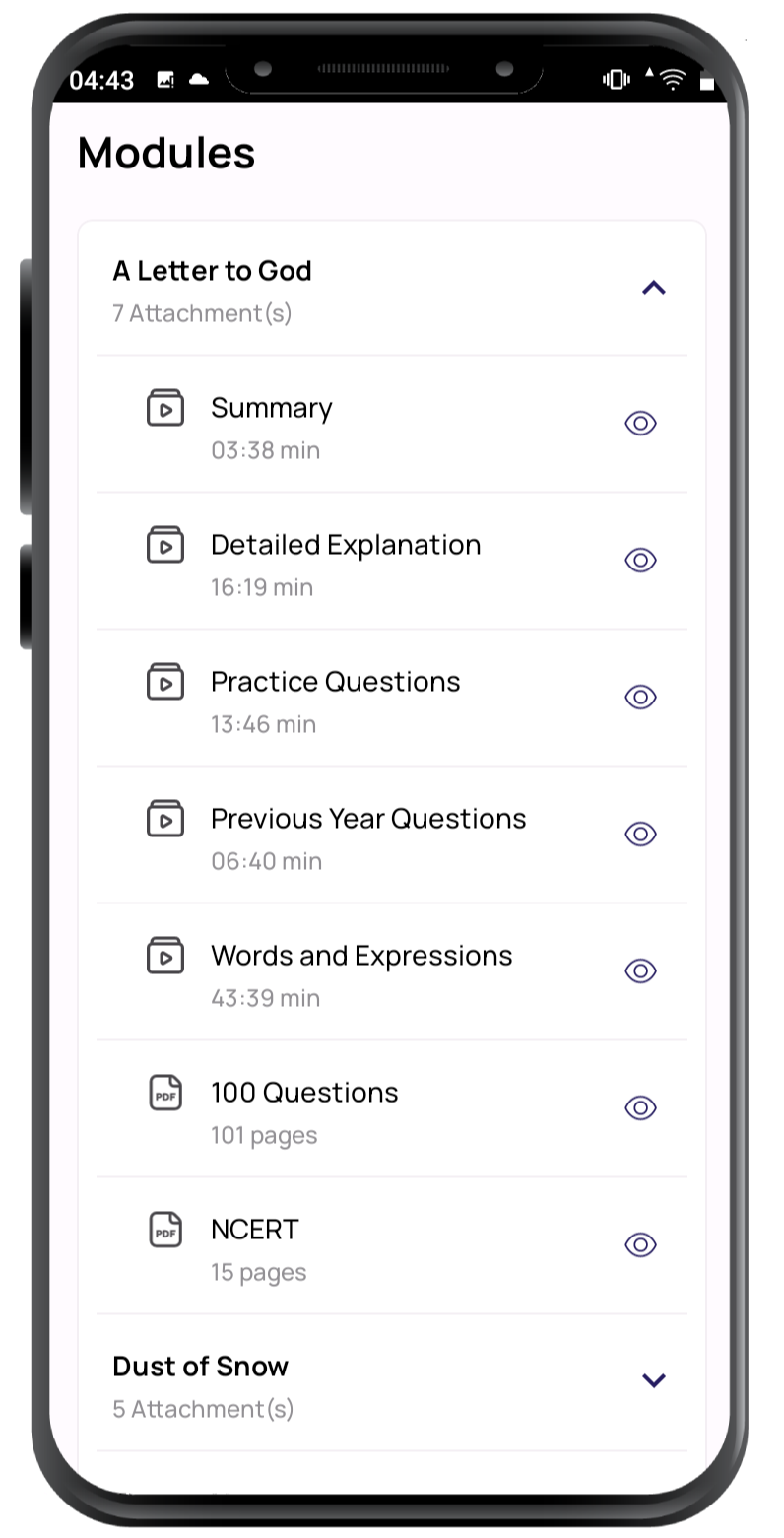Open the Practice Questions video
Viewport: 784px width, 1538px height.
click(335, 683)
